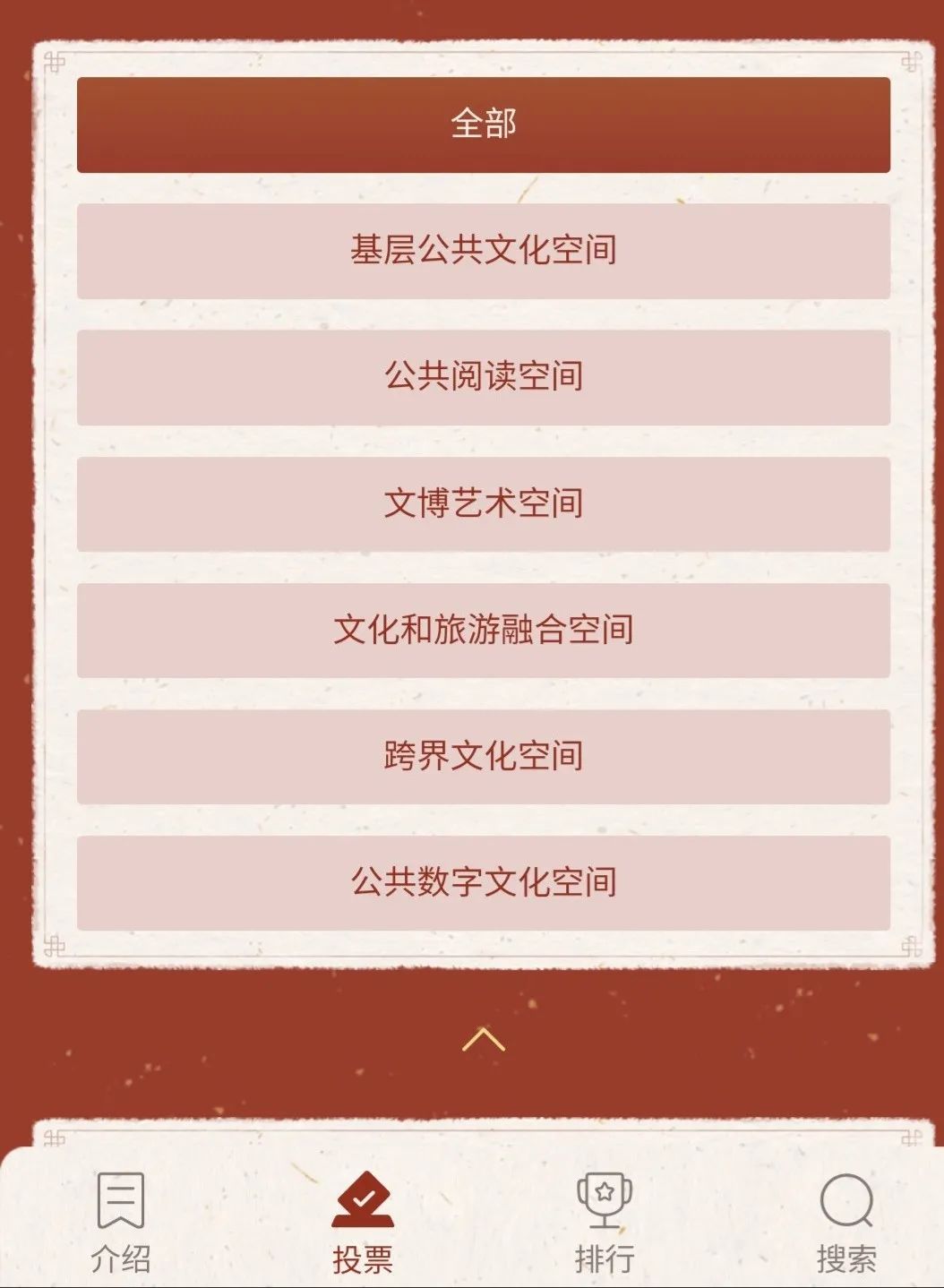Open the 投票 tab
Screen dimensions: 944x1288
point(362,1223)
